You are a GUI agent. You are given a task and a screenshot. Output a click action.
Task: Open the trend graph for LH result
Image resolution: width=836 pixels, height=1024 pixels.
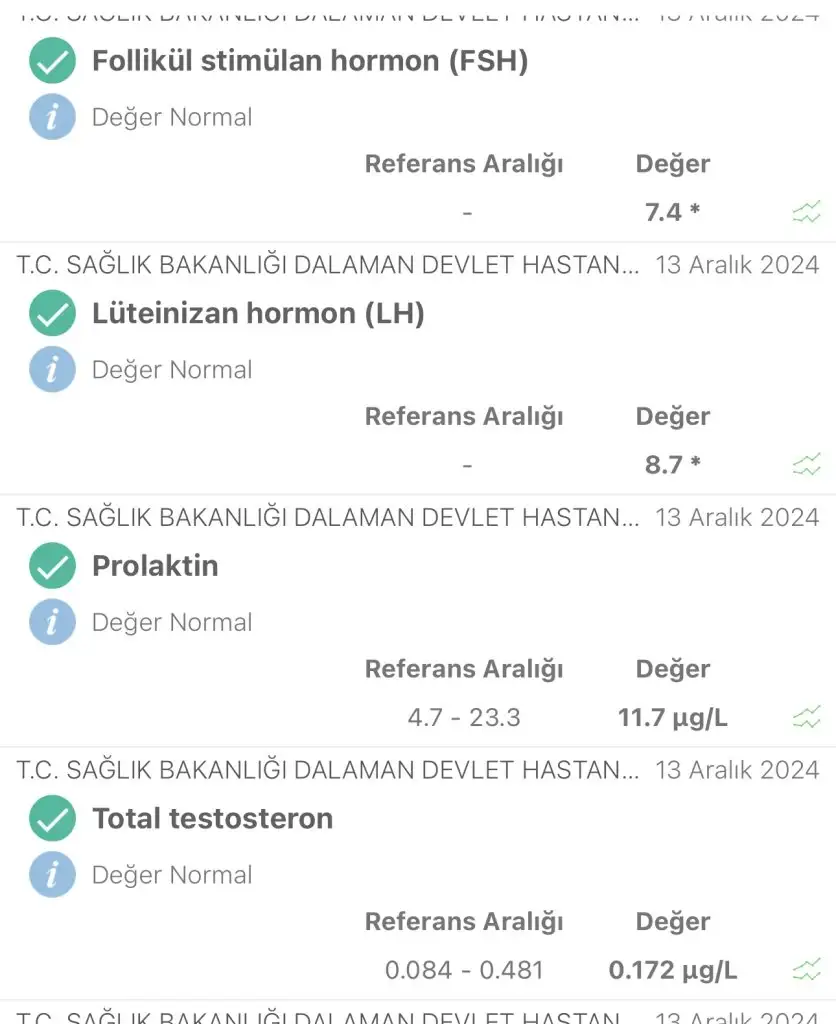pyautogui.click(x=806, y=464)
